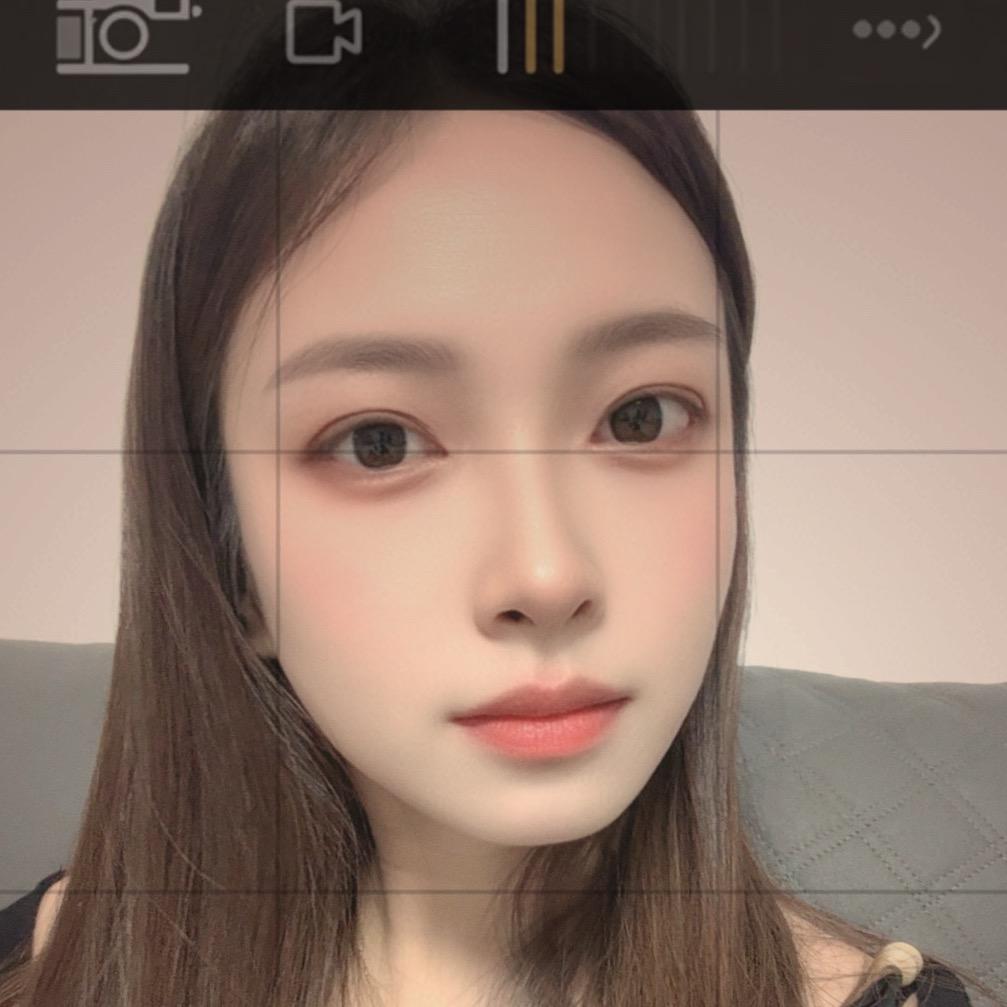1007x1007 pixels.
Task: Tap the camera icon in the top bar
Action: (123, 34)
